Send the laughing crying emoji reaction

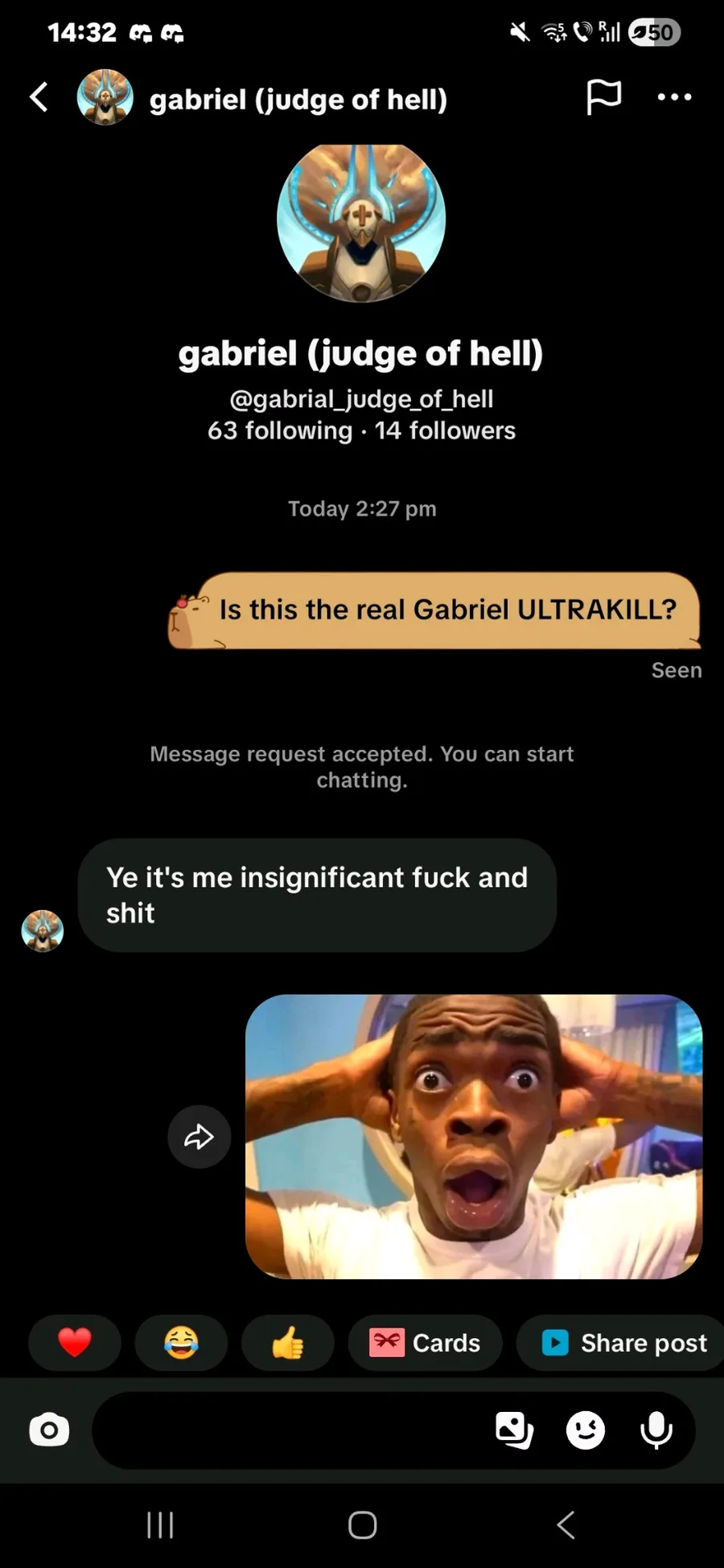click(x=181, y=1342)
